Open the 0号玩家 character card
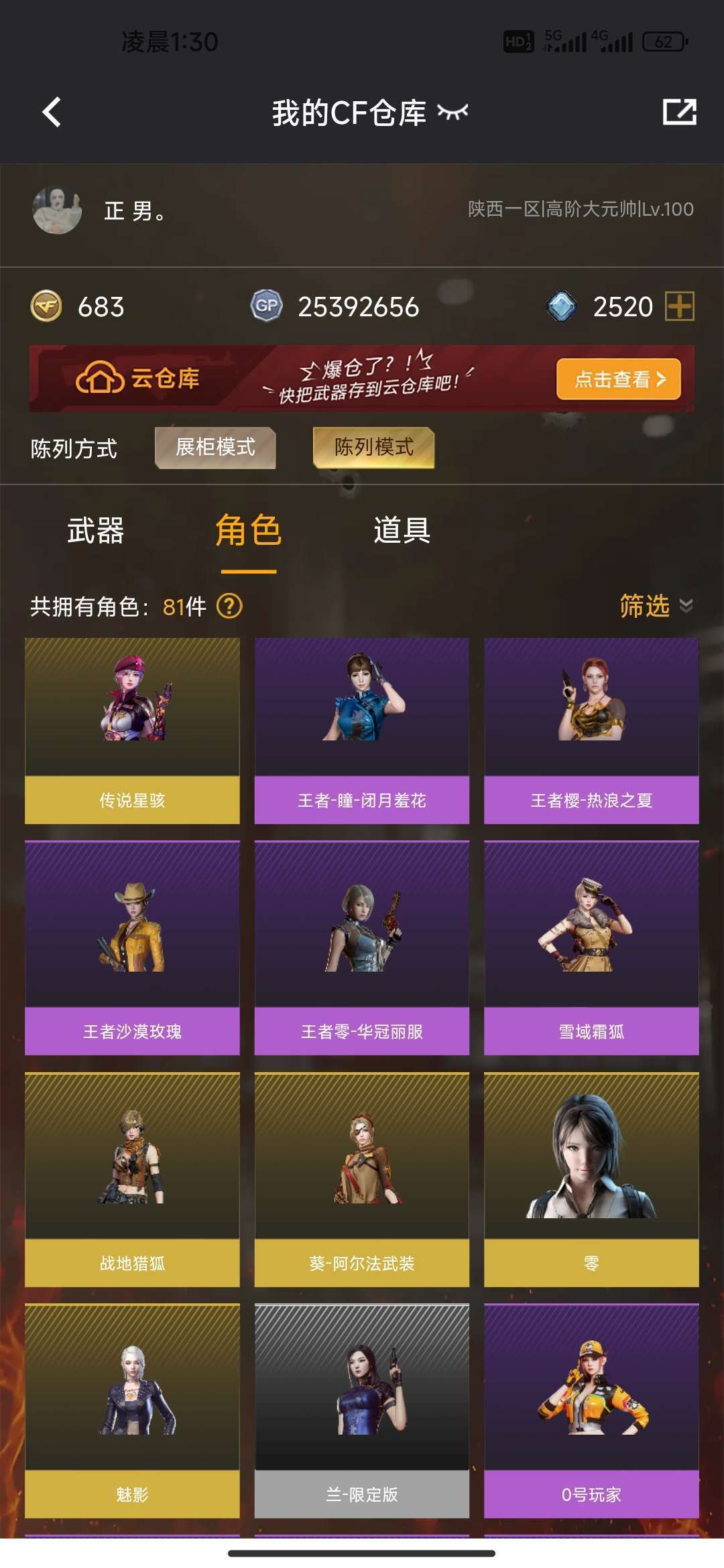 (x=591, y=1411)
